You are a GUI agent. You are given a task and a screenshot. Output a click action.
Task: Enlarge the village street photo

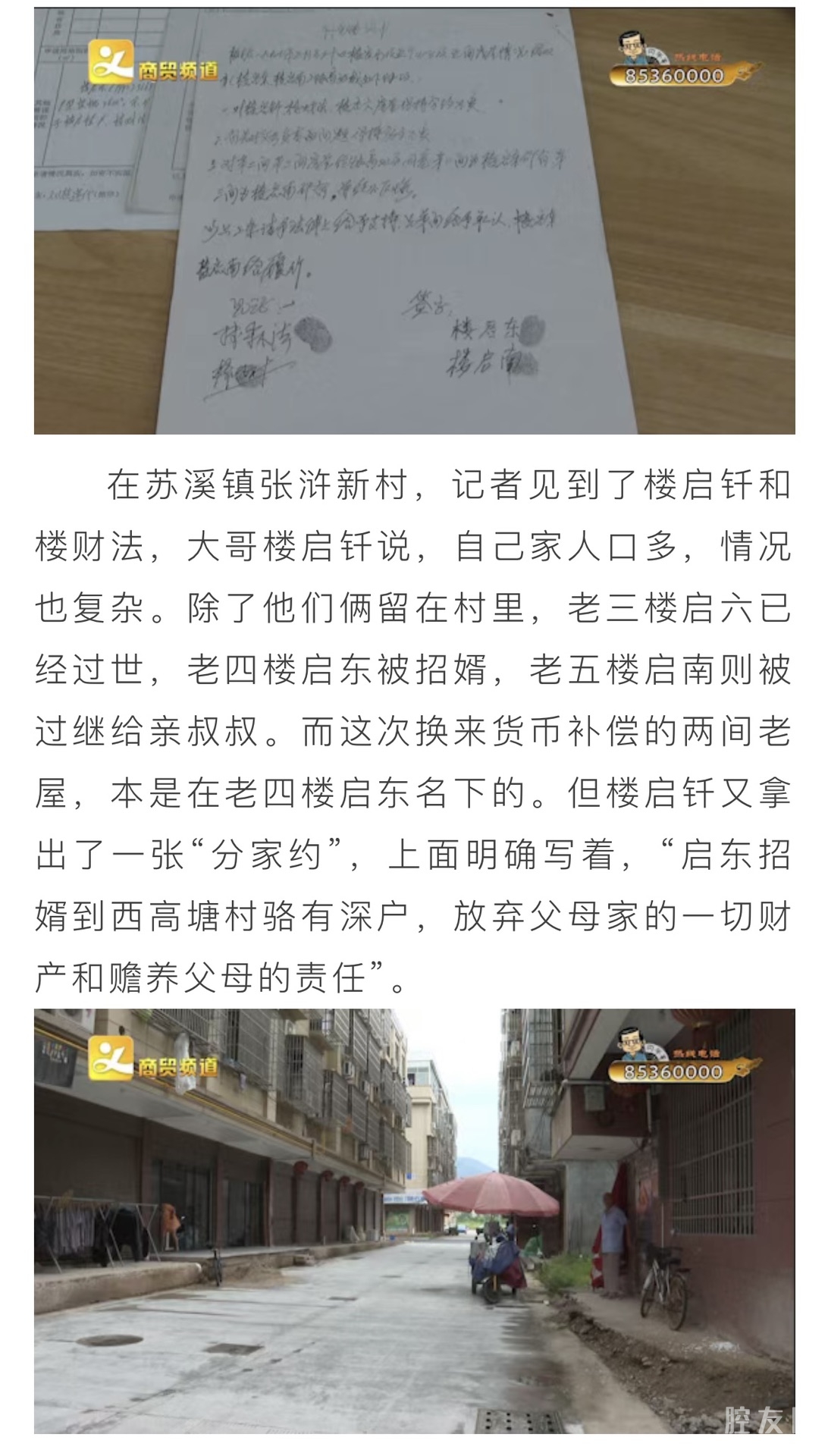pyautogui.click(x=414, y=1221)
